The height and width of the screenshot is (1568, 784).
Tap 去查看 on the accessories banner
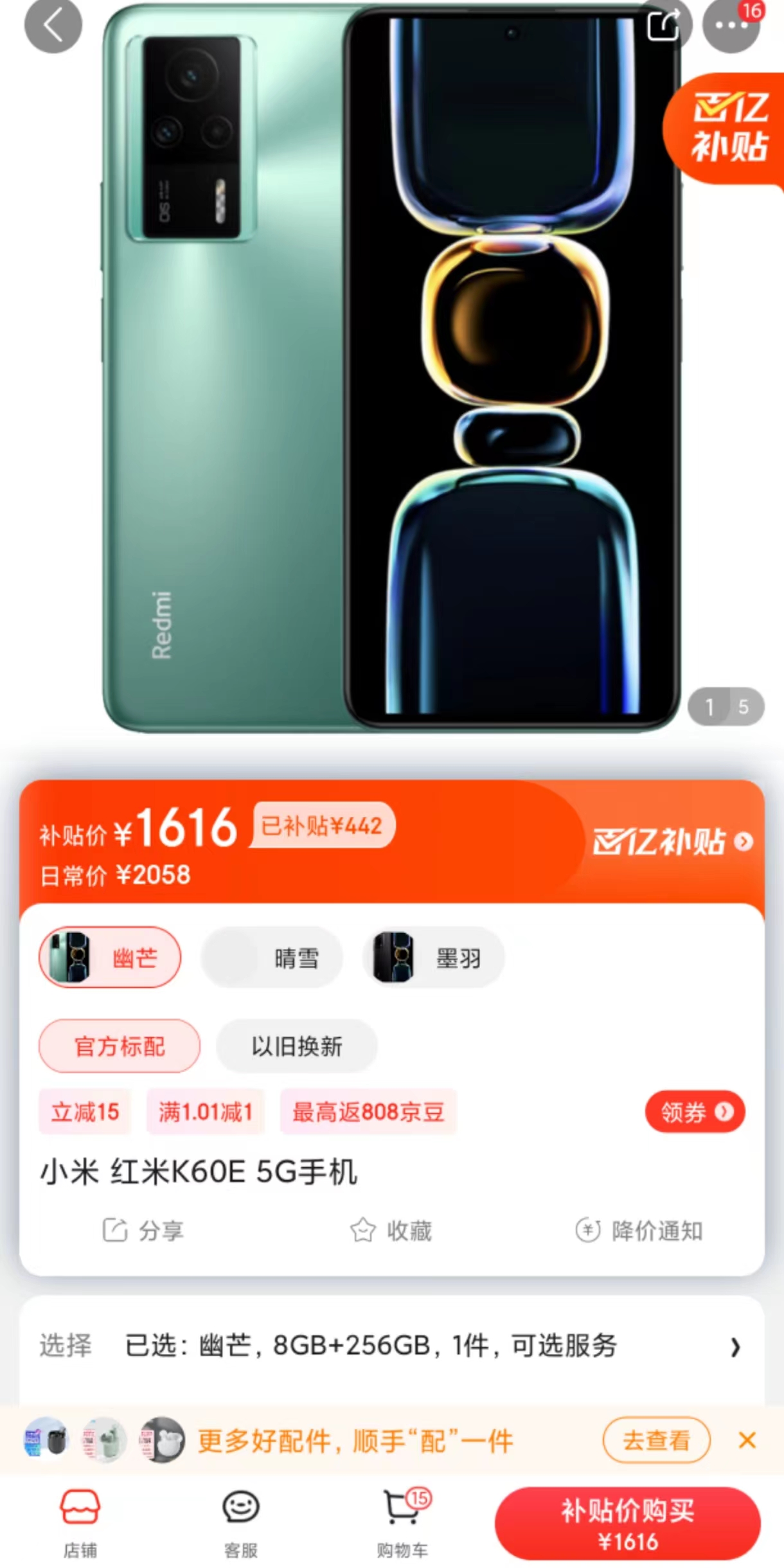[x=656, y=1440]
